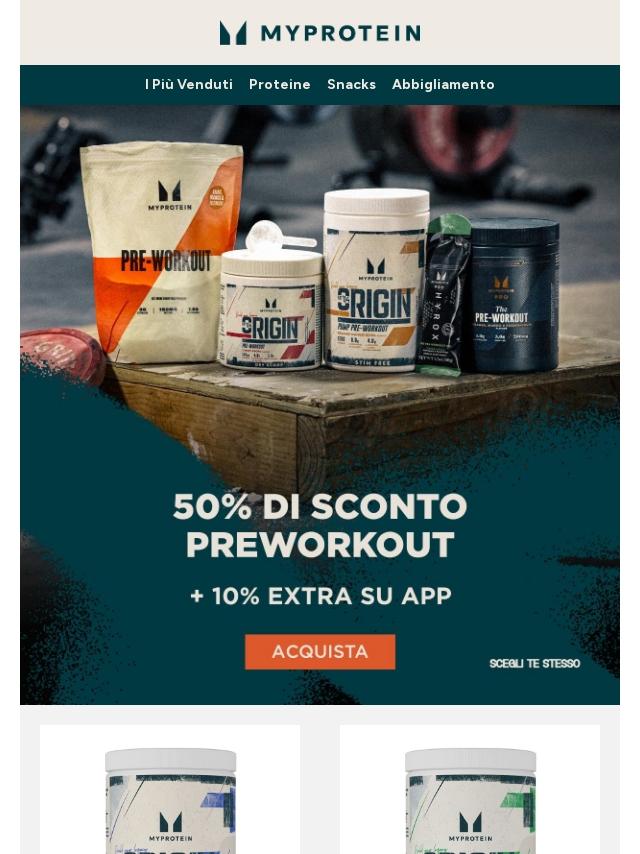Screen dimensions: 640x854
Task: Browse the Abbigliamento section
Action: [x=443, y=85]
